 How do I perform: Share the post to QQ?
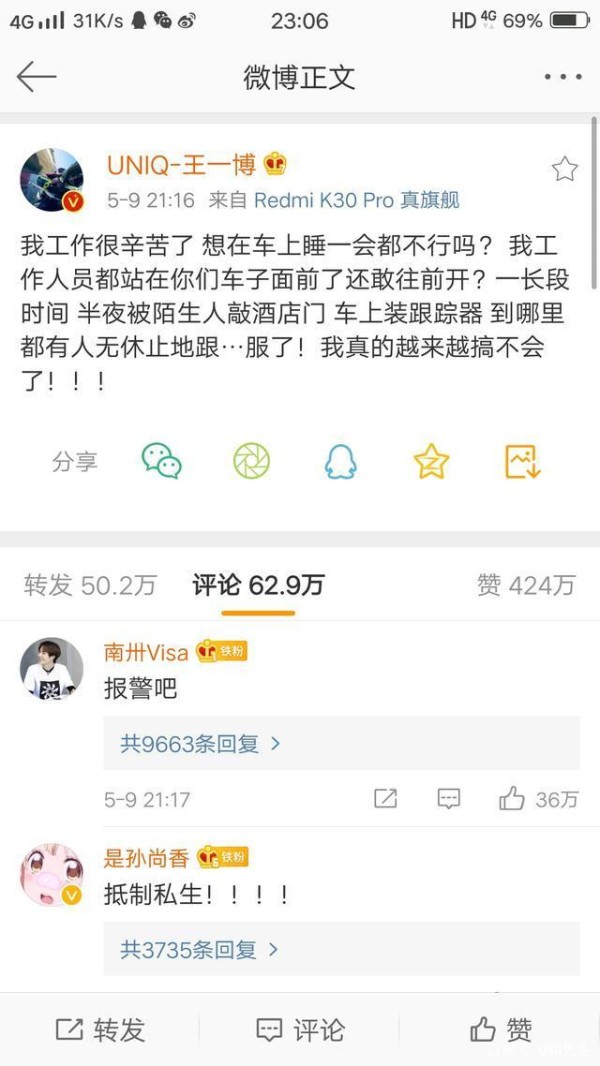[x=340, y=462]
